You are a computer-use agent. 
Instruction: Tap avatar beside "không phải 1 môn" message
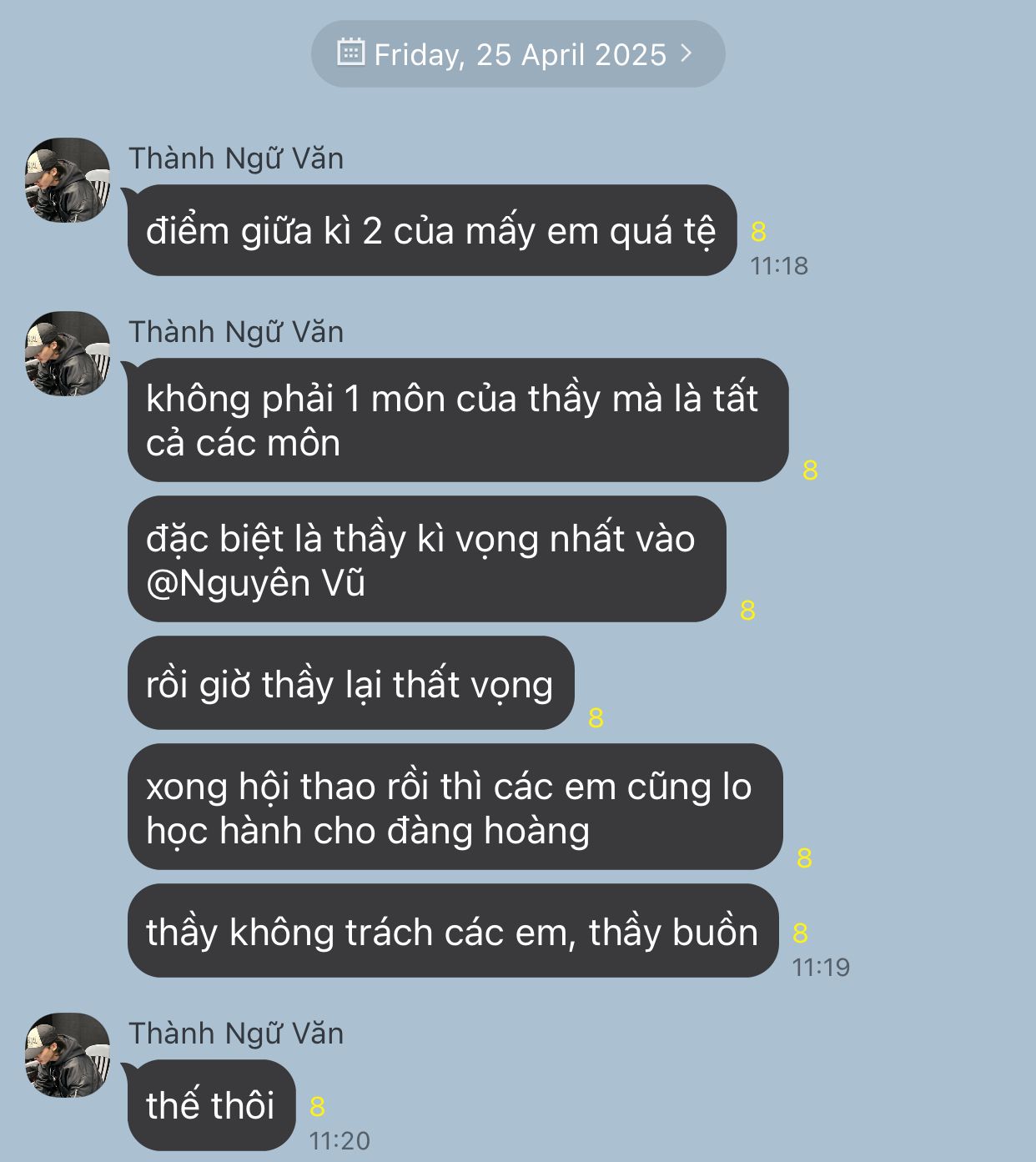pos(68,354)
